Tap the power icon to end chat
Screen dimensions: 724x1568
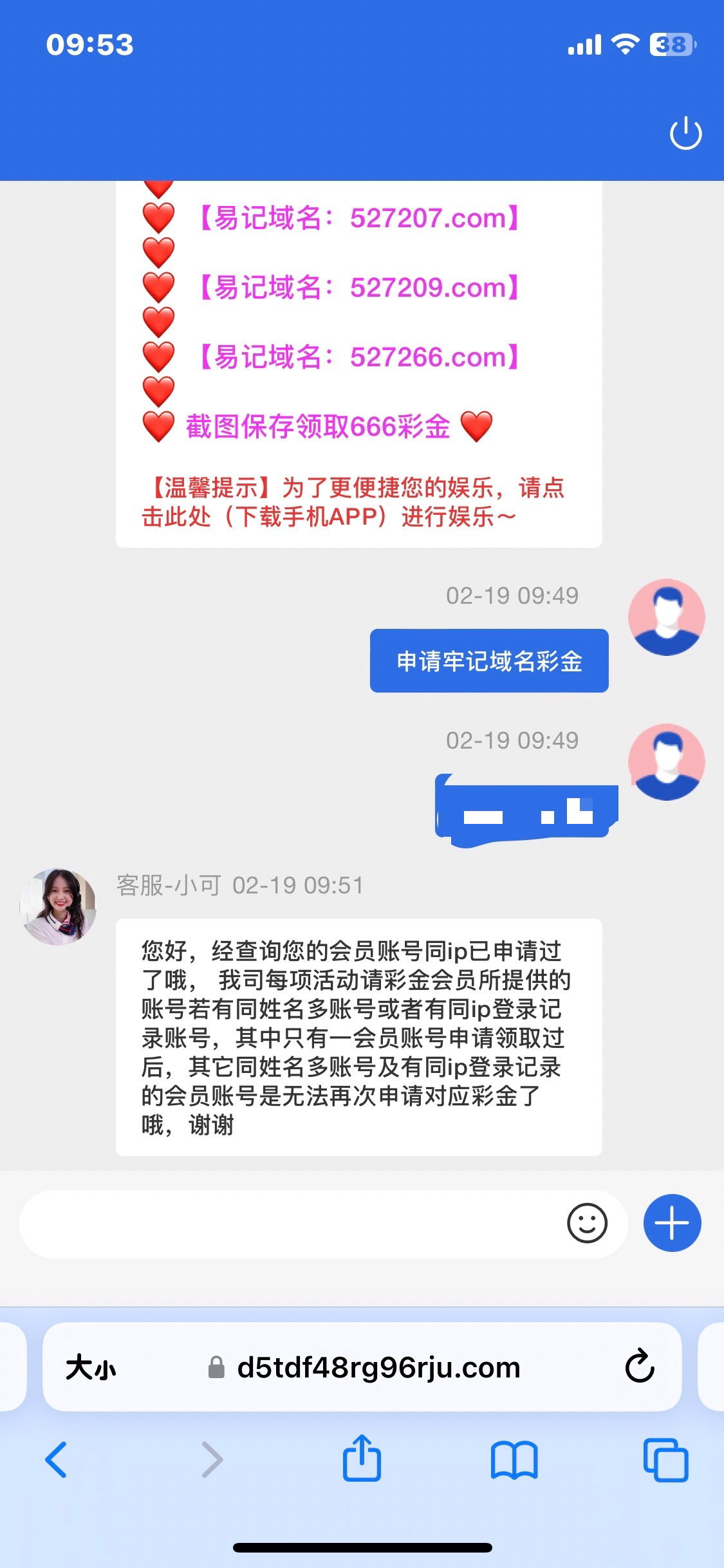pyautogui.click(x=685, y=133)
